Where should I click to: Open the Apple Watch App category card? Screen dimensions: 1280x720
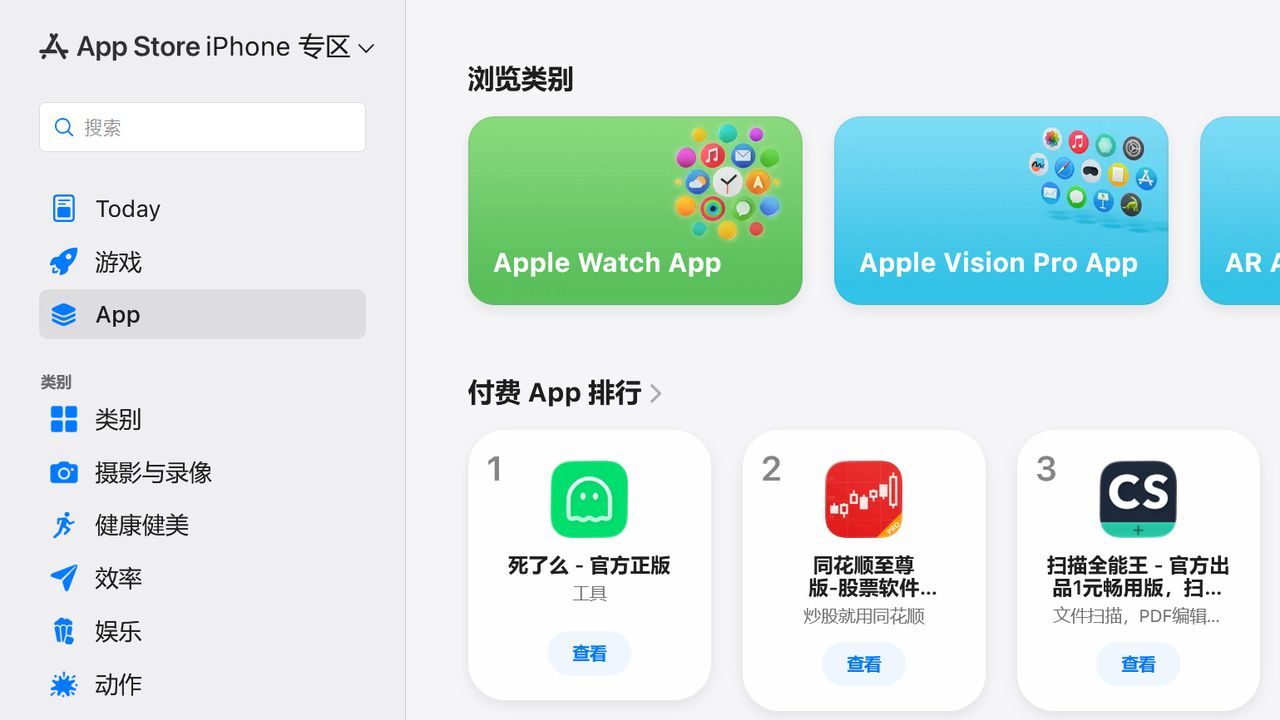(x=635, y=211)
